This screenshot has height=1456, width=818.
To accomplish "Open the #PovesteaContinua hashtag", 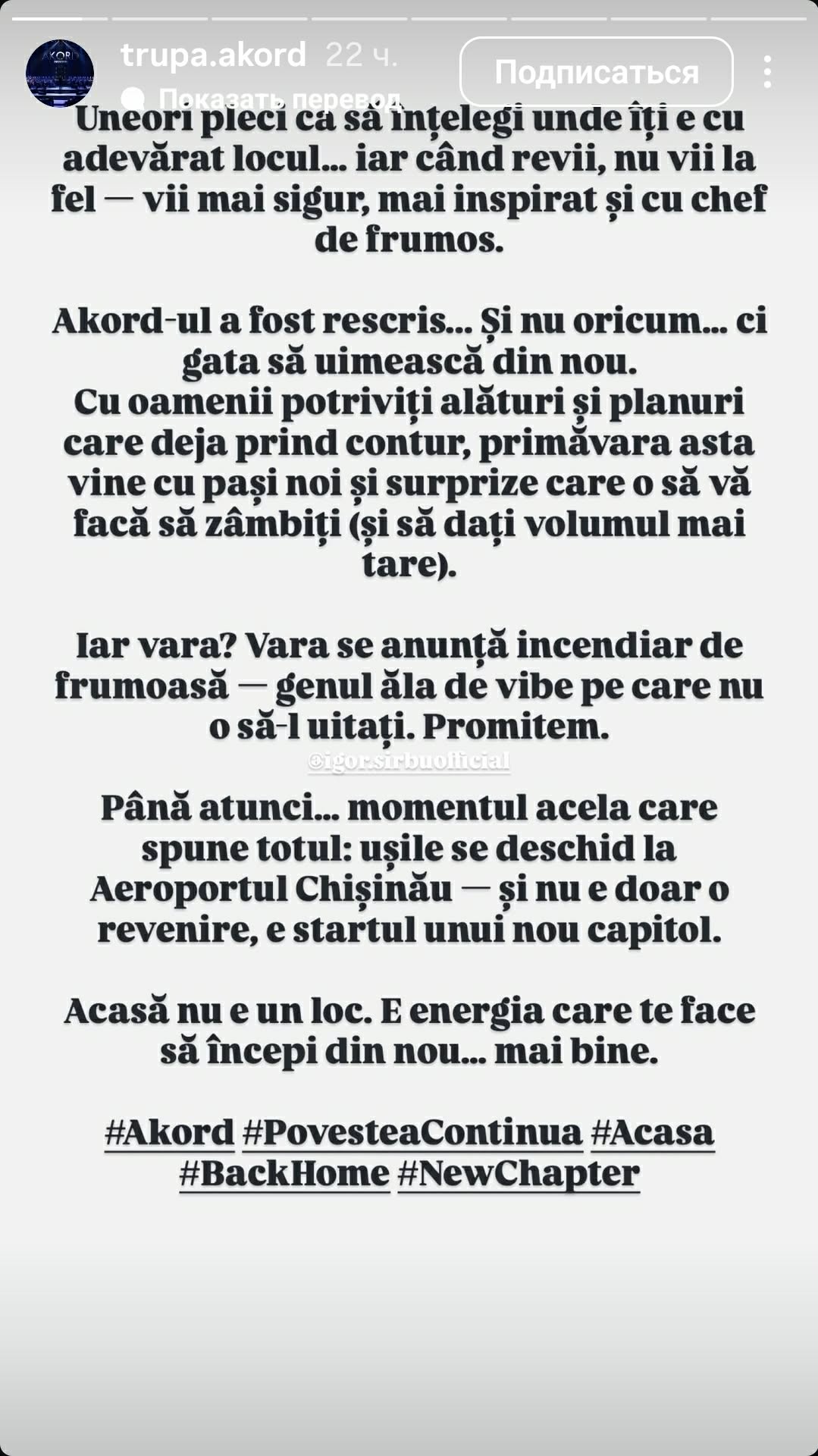I will [x=412, y=1132].
